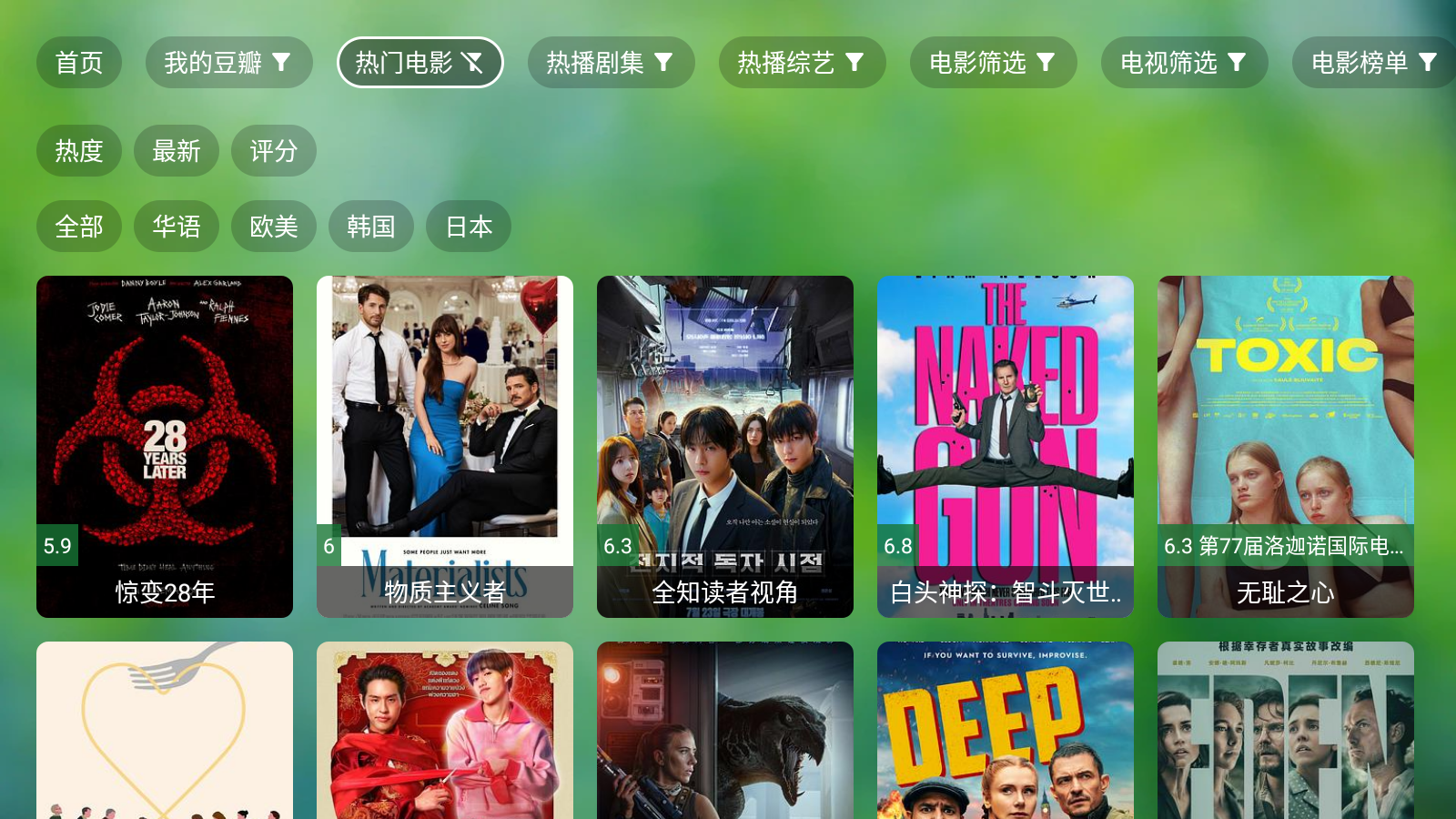Switch to the 电影榜单 tab
The width and height of the screenshot is (1456, 819).
1374,63
